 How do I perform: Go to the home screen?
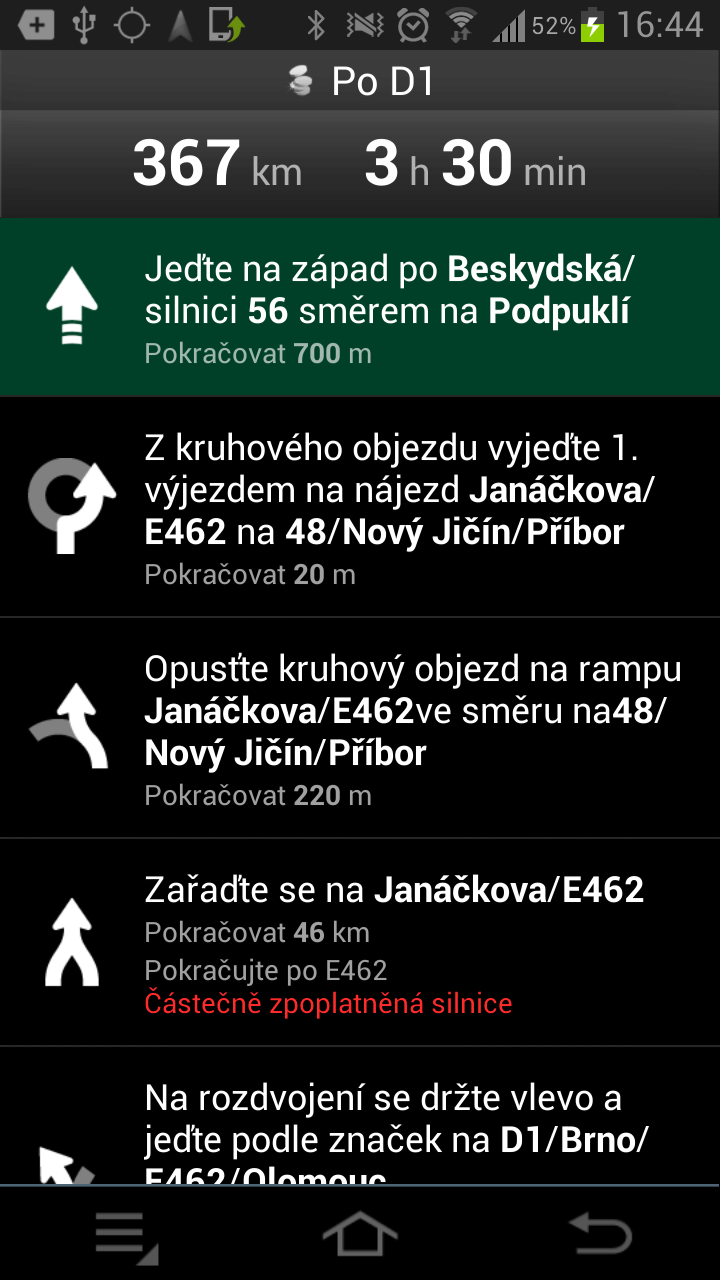[360, 1234]
